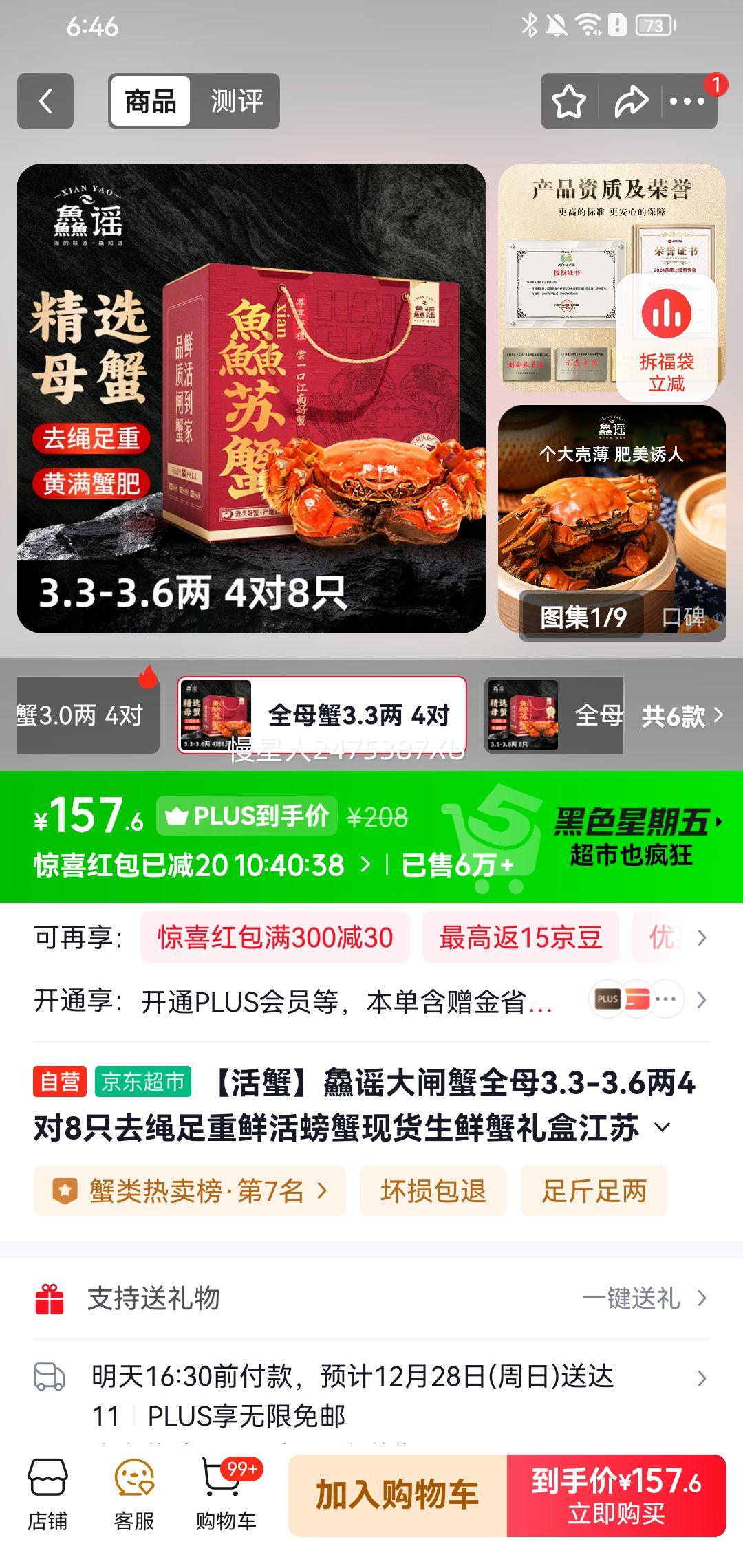Screen dimensions: 743x1568
Task: Stay on the 商品 tab
Action: tap(151, 101)
